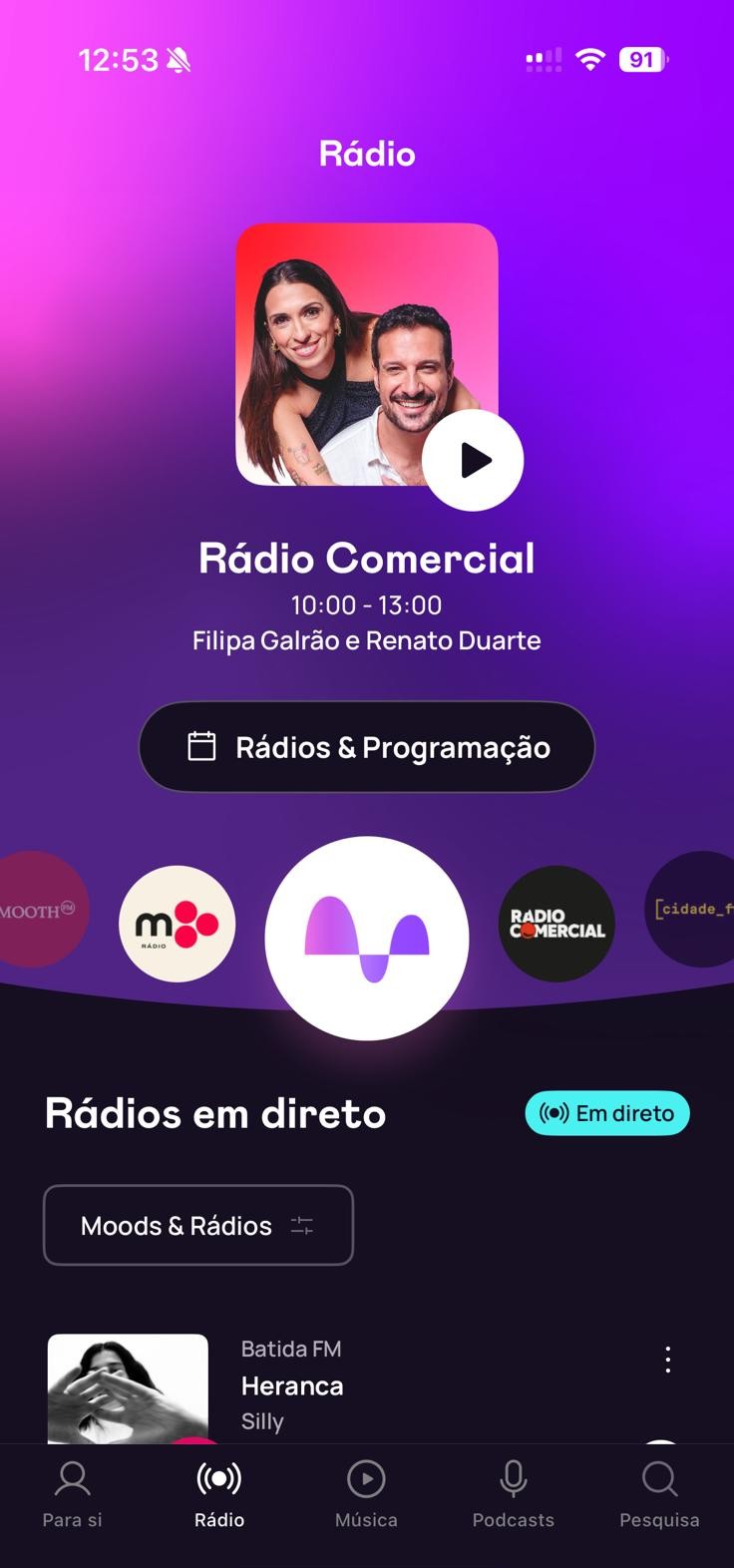Switch to the Música tab

point(366,1494)
